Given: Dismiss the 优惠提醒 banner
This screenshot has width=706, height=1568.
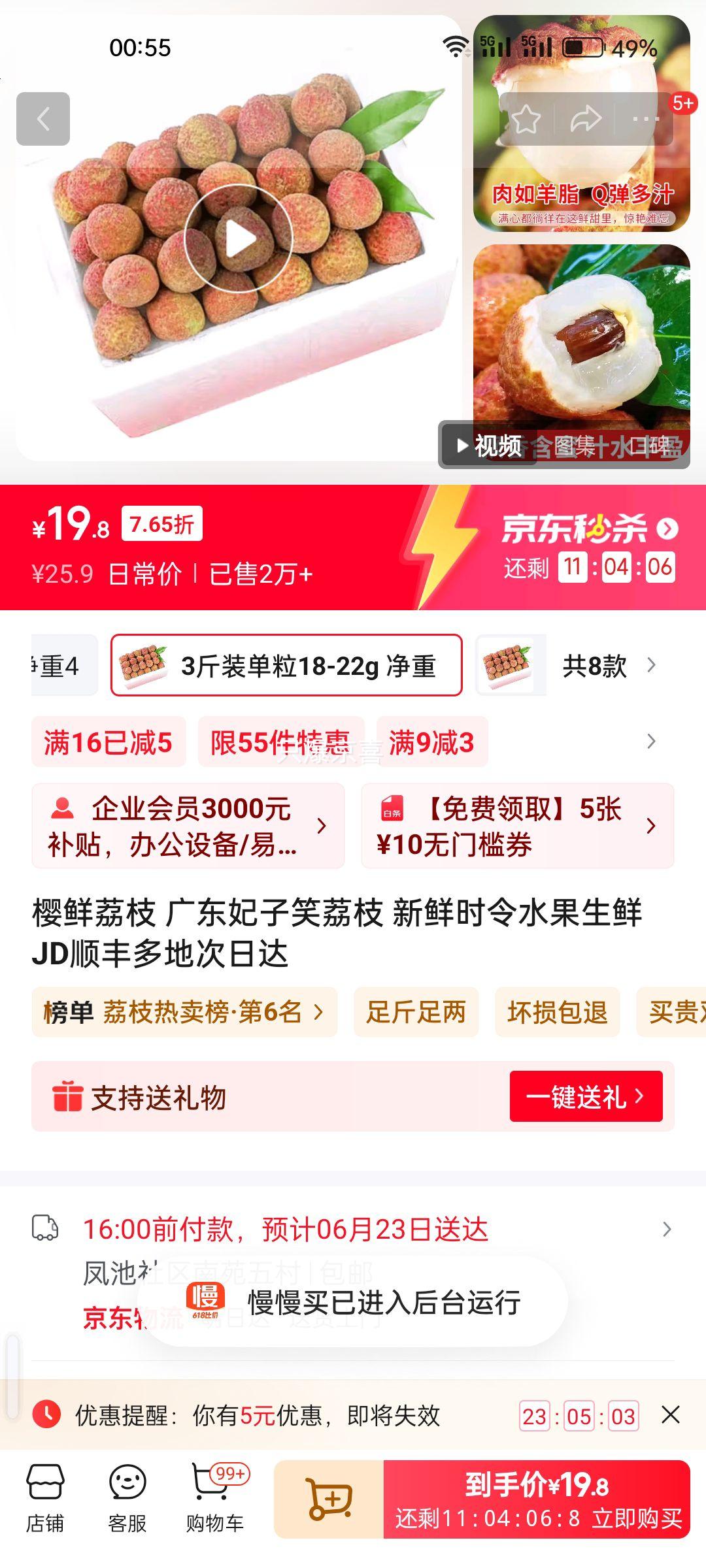Looking at the screenshot, I should [x=671, y=1415].
